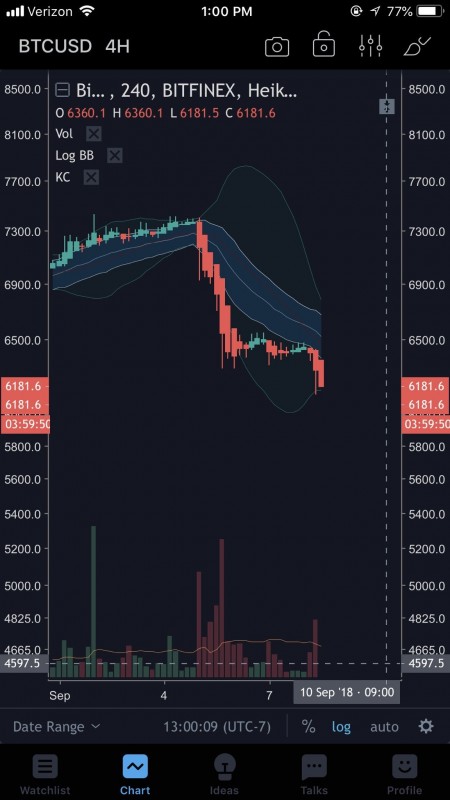Expand the Date Range dropdown
450x800 pixels.
[x=57, y=727]
